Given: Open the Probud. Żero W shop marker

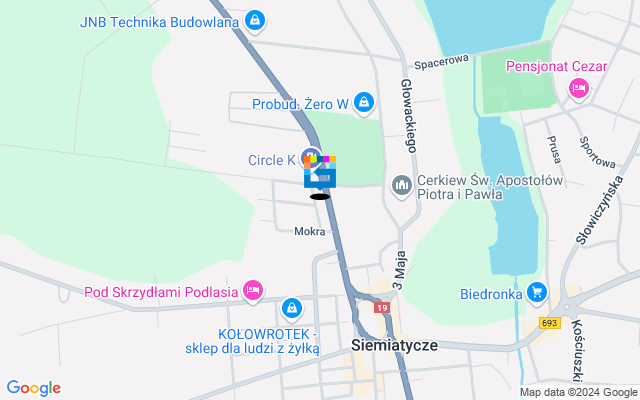Looking at the screenshot, I should (x=364, y=102).
